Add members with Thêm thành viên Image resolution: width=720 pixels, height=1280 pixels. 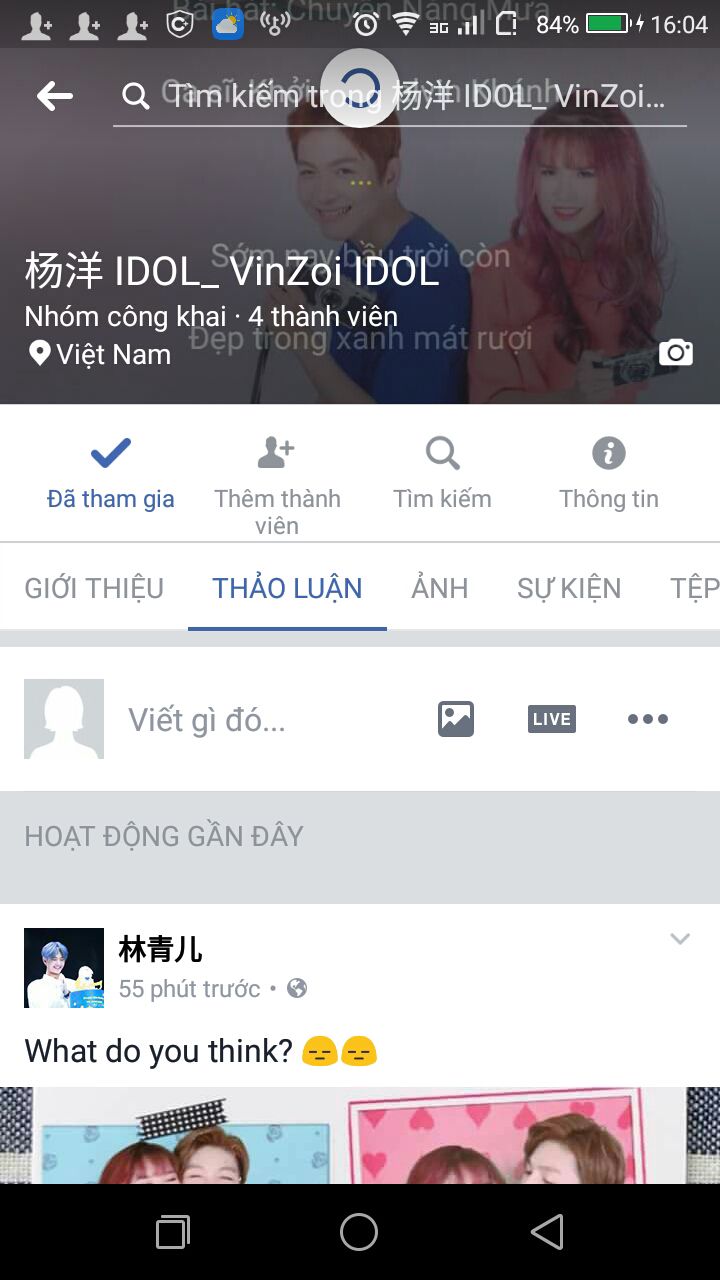[277, 483]
